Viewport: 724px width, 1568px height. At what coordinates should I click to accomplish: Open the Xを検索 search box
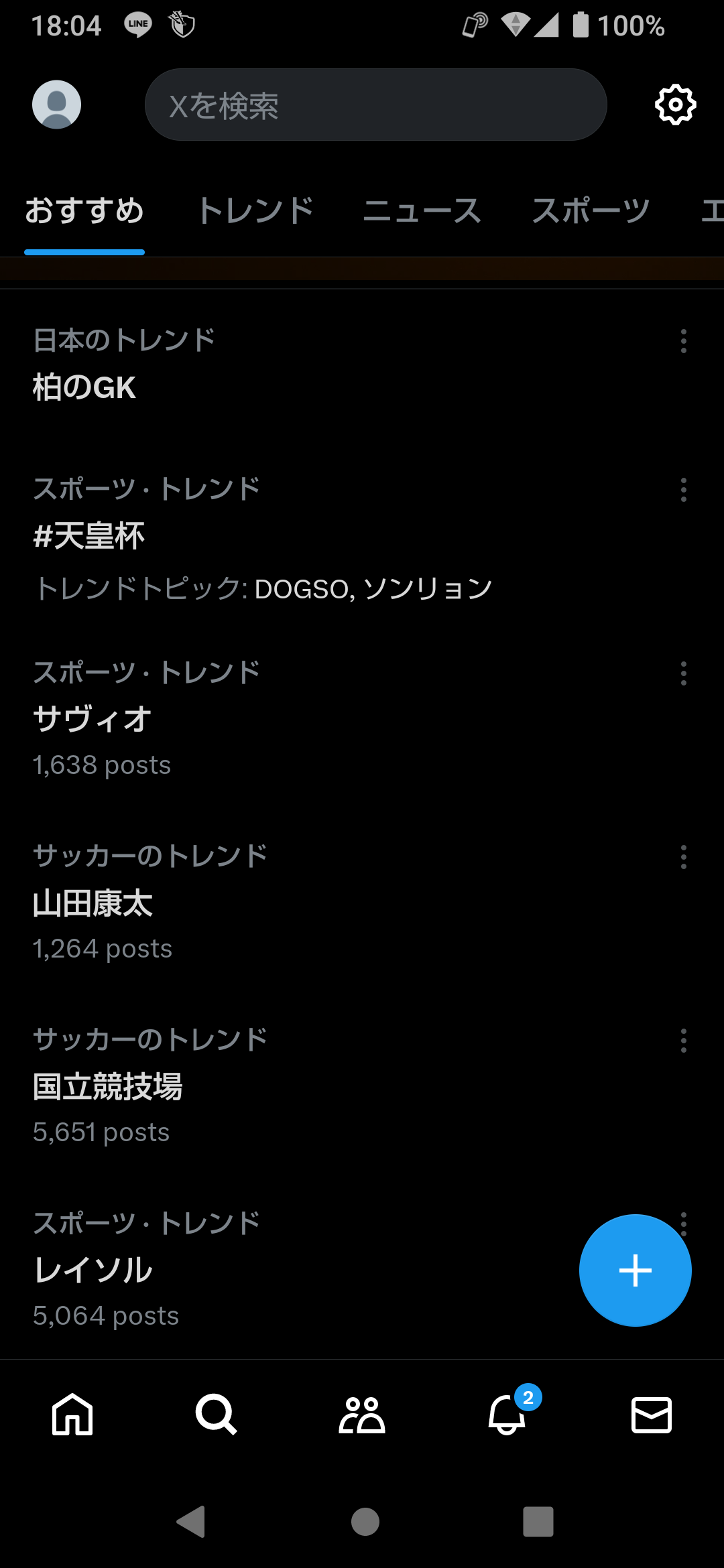click(x=376, y=105)
